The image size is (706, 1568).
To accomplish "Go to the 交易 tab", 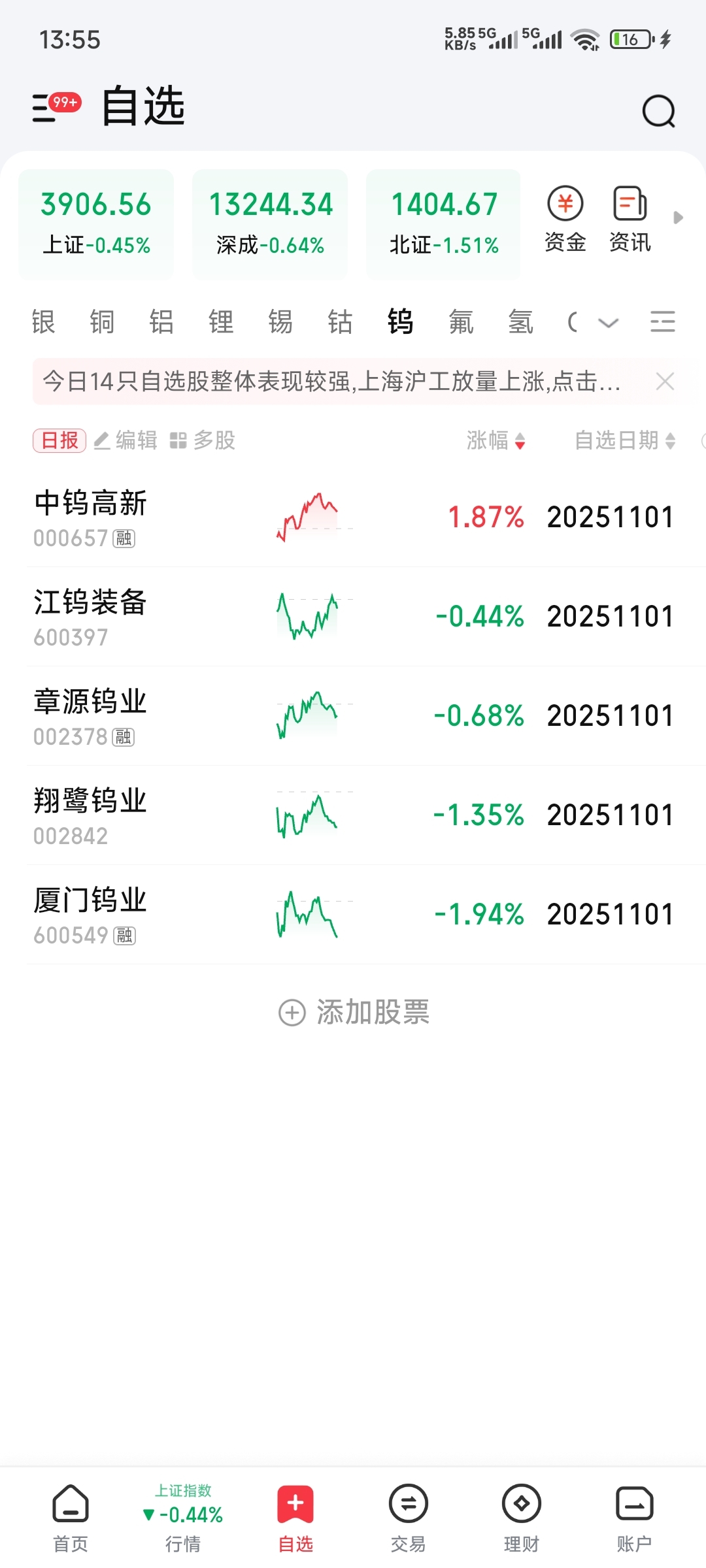I will point(408,1517).
